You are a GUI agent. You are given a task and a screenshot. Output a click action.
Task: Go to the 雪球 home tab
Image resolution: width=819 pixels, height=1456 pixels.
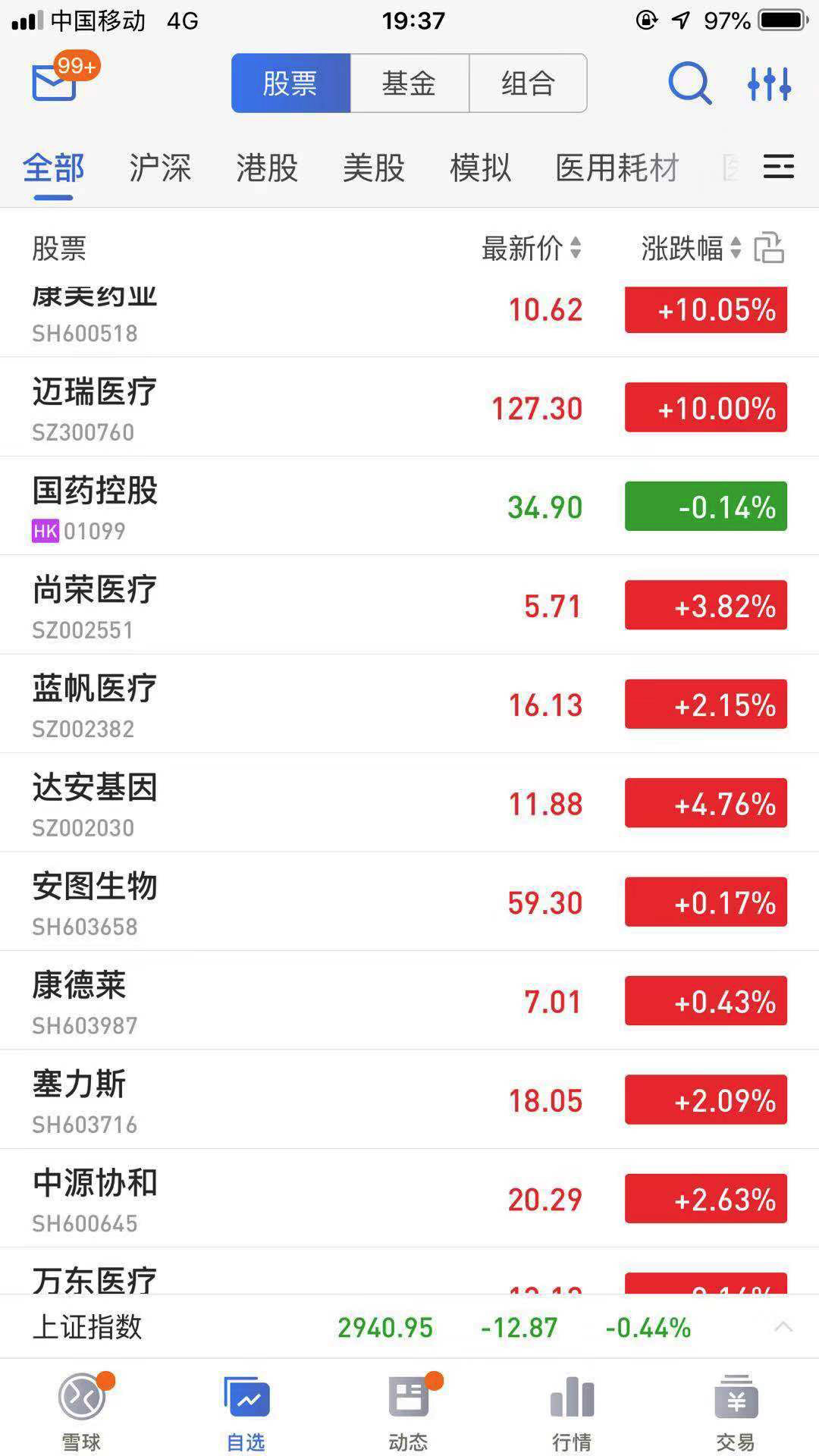pos(82,1412)
